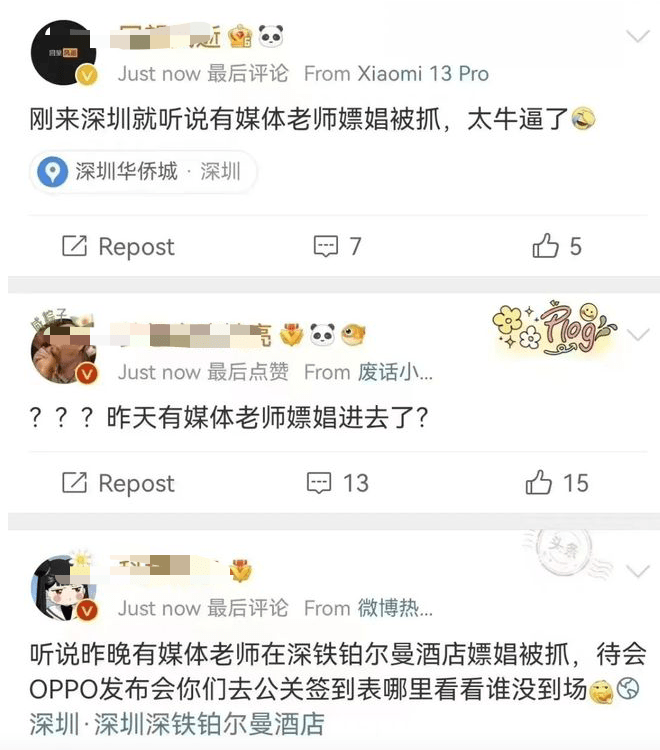
Task: Open the Xiaomi 13 Pro source link
Action: pos(423,74)
